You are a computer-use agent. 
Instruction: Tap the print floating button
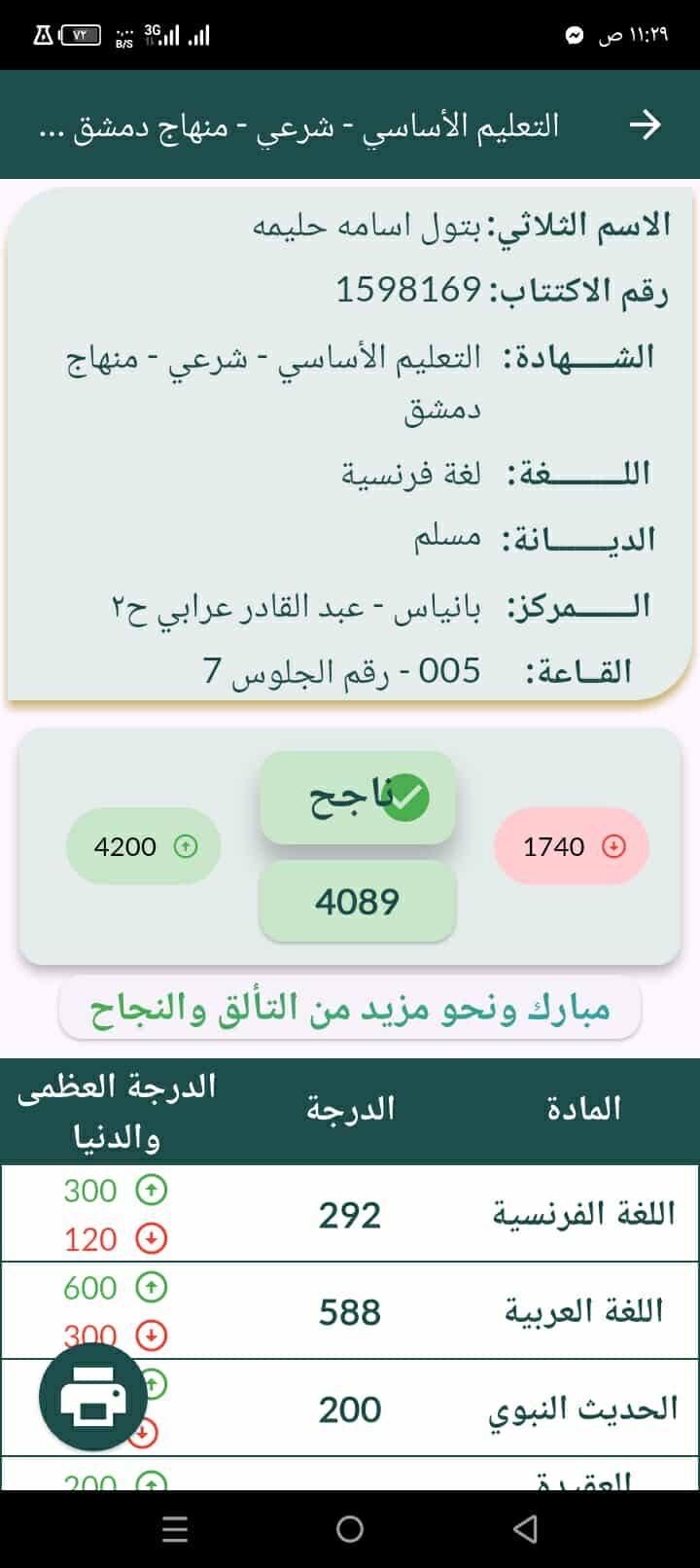[93, 1398]
